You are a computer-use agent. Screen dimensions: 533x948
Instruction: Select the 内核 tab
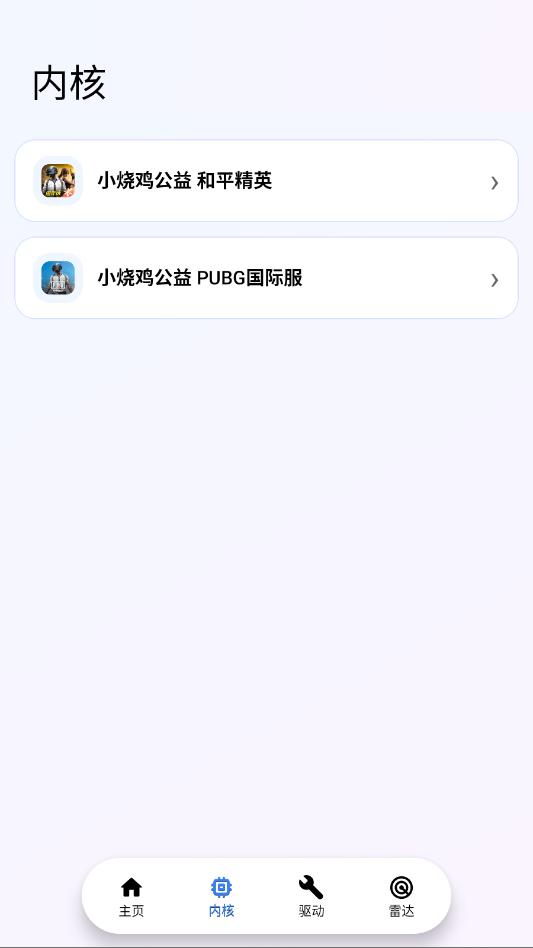coord(221,897)
